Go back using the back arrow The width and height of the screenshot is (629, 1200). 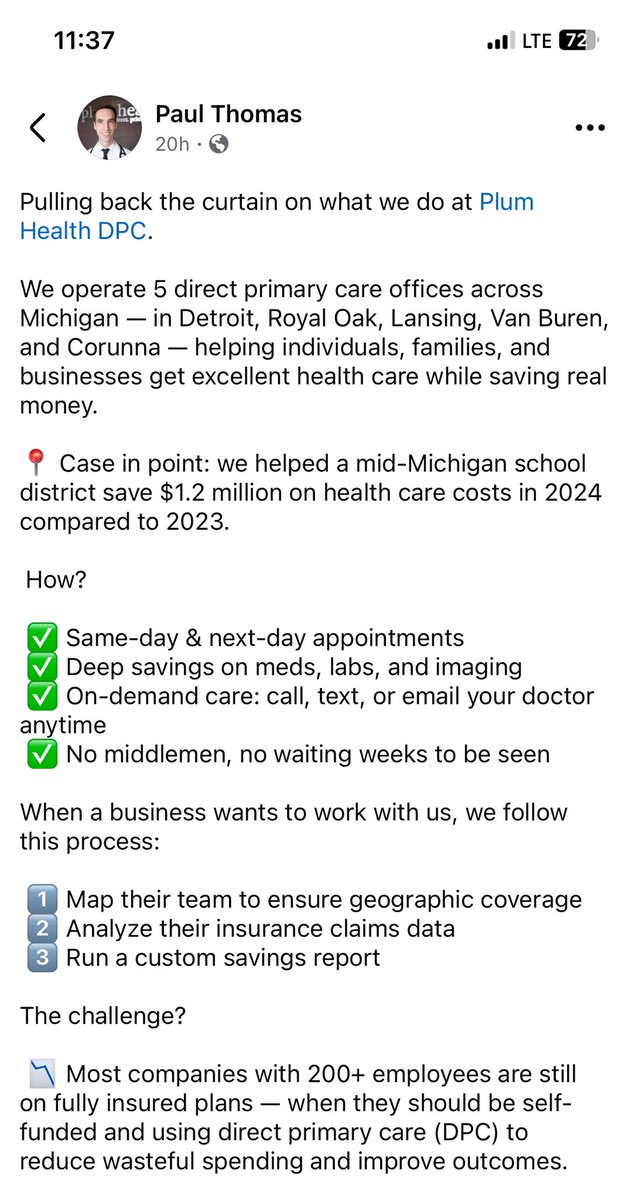38,128
